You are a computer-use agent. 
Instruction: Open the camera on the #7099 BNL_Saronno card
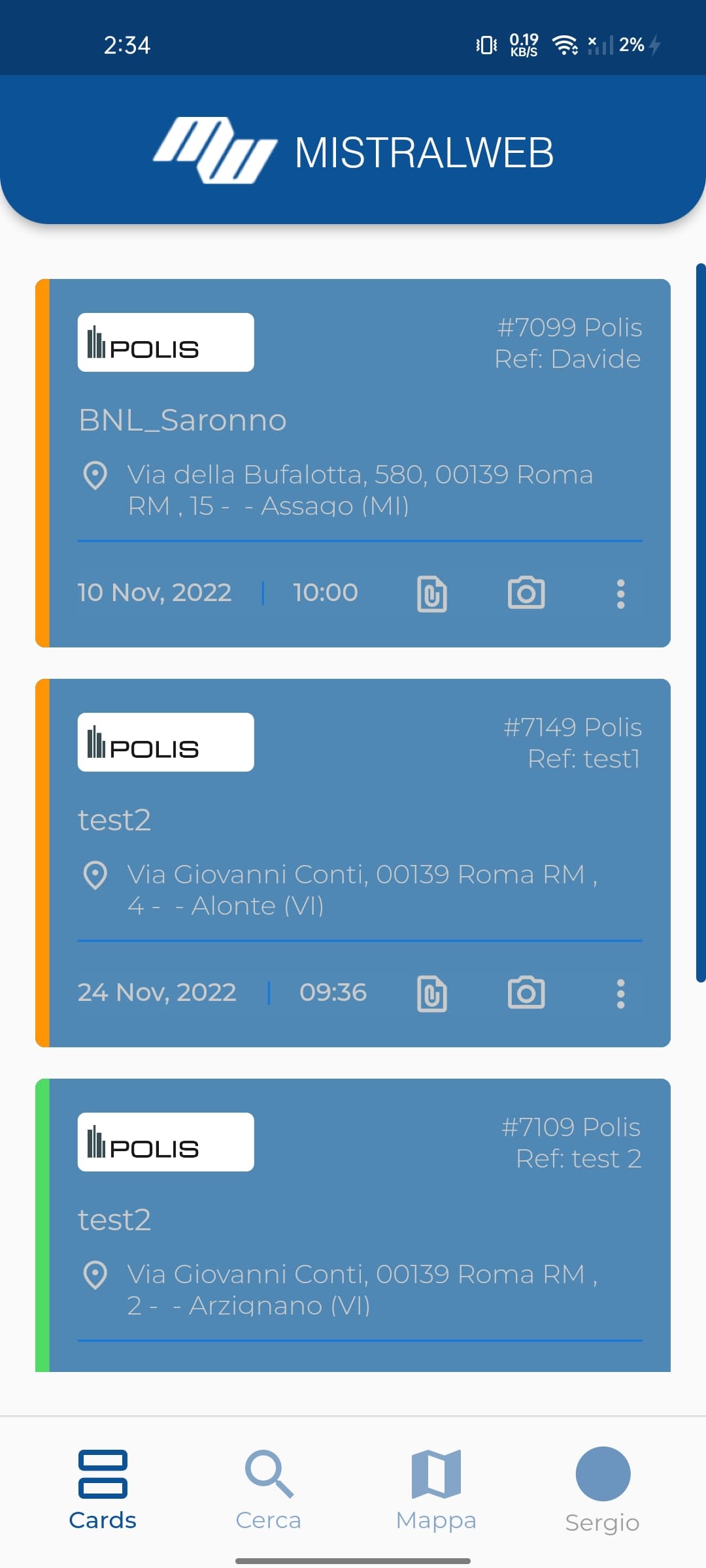(526, 593)
